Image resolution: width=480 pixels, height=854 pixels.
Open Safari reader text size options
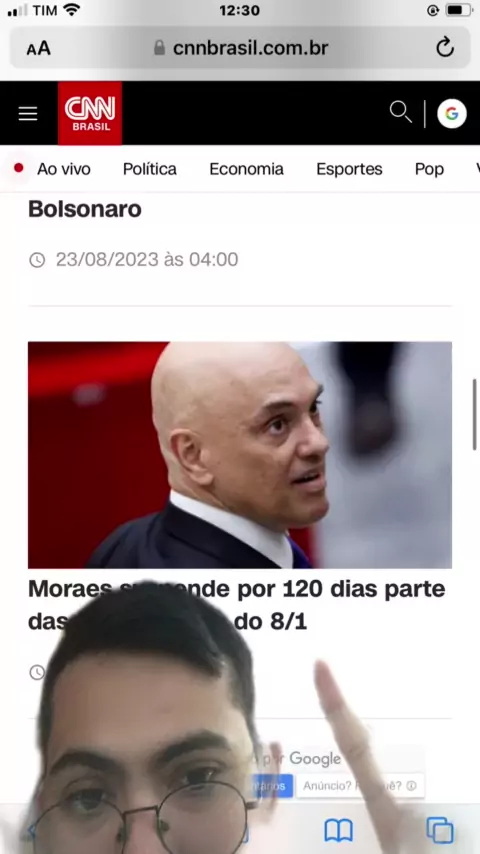click(39, 48)
